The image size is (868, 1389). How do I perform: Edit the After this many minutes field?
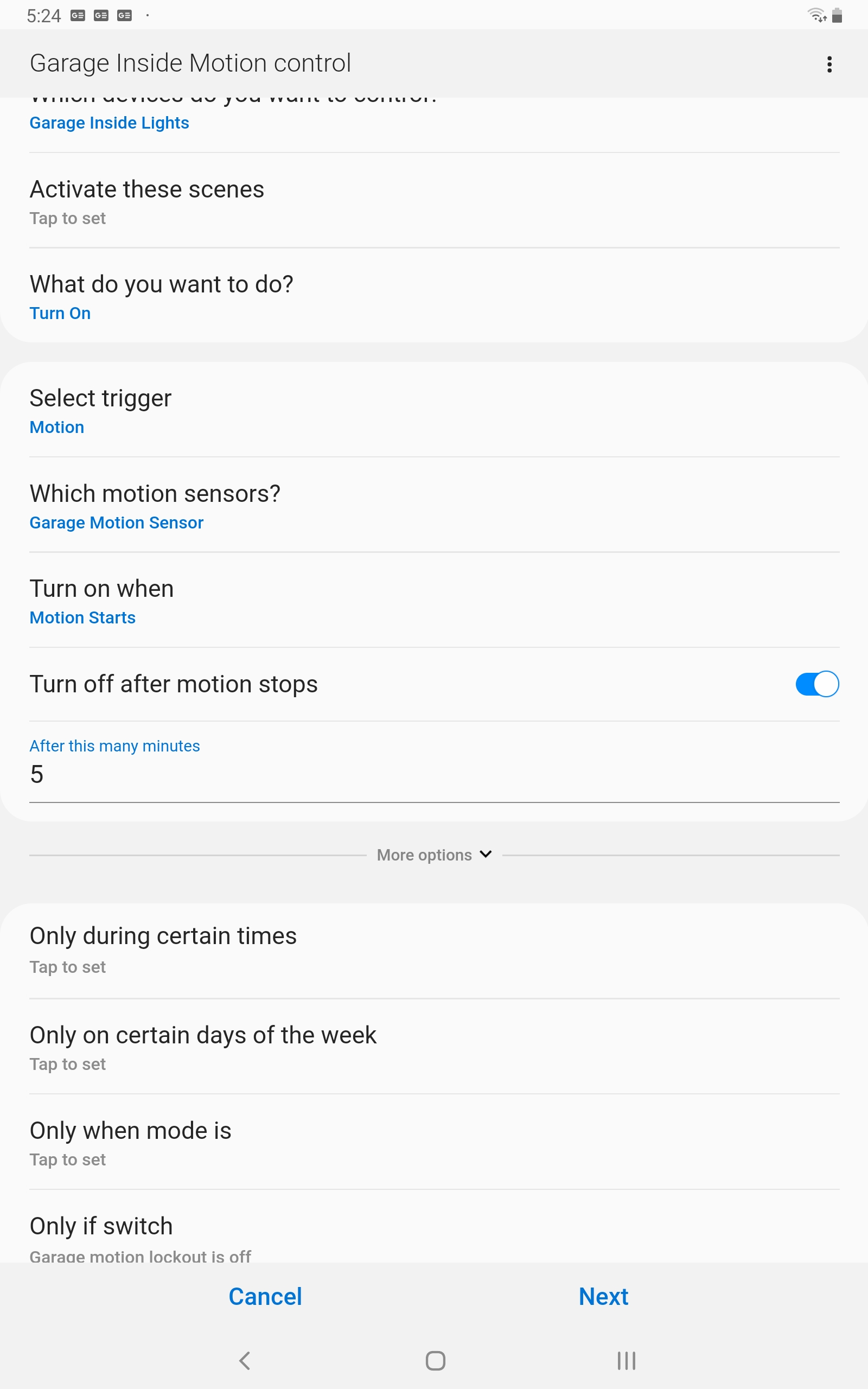[434, 763]
